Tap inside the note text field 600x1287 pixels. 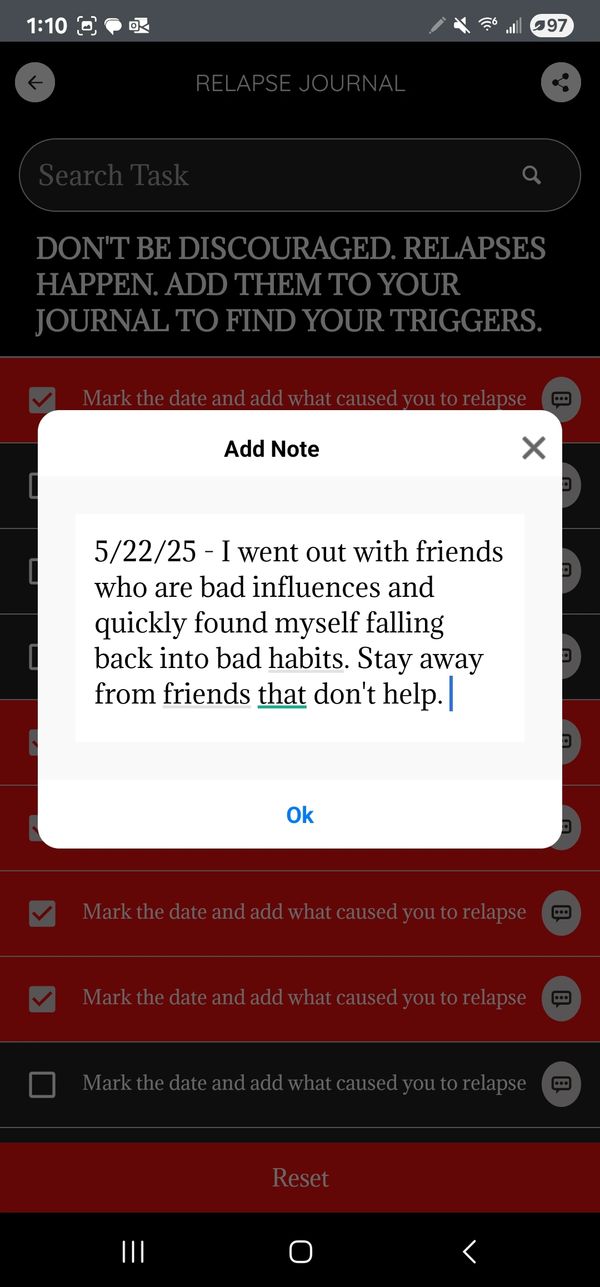pos(300,627)
